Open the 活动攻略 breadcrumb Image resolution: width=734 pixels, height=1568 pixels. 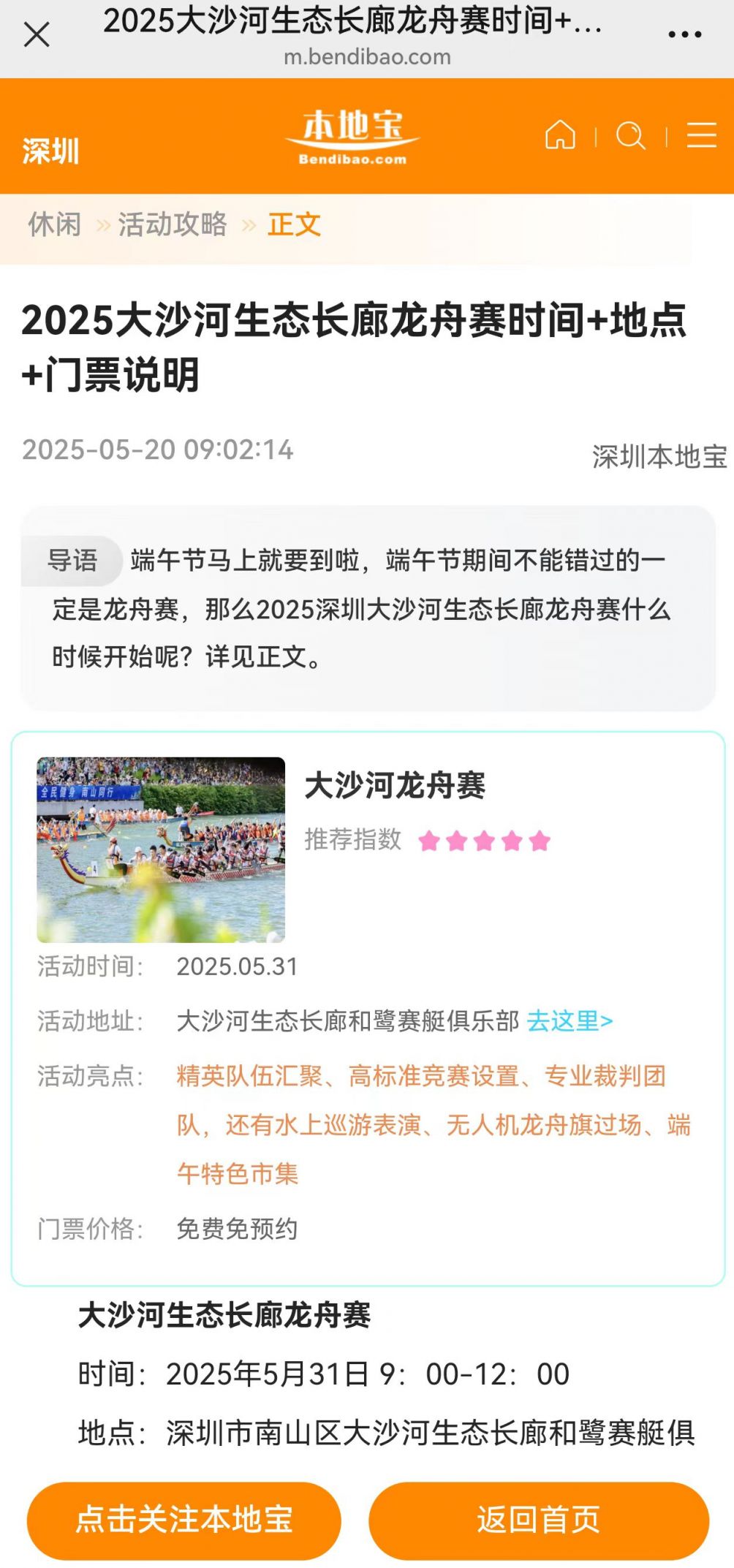[x=173, y=224]
